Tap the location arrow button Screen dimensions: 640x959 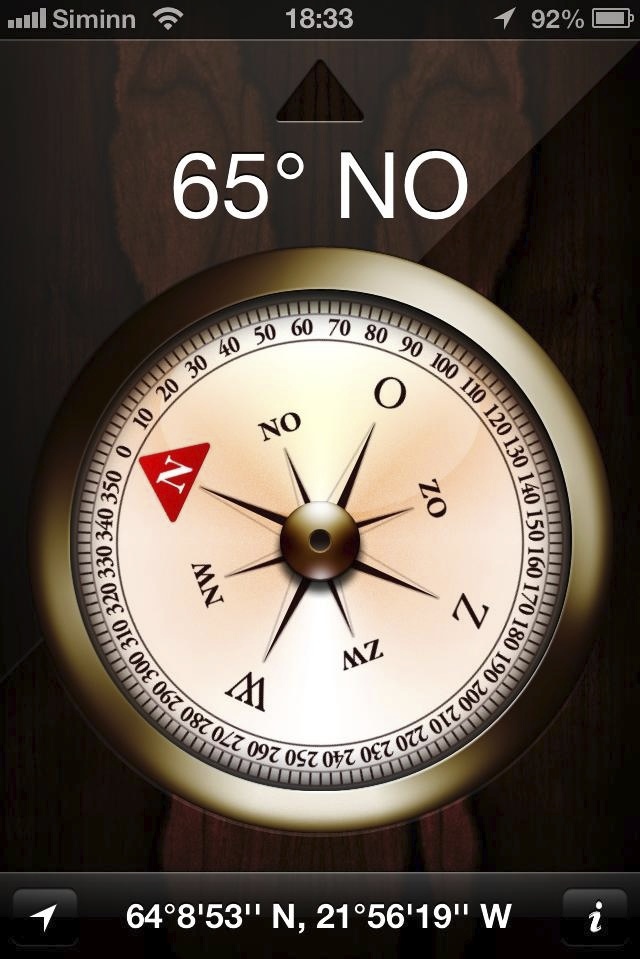coord(44,916)
